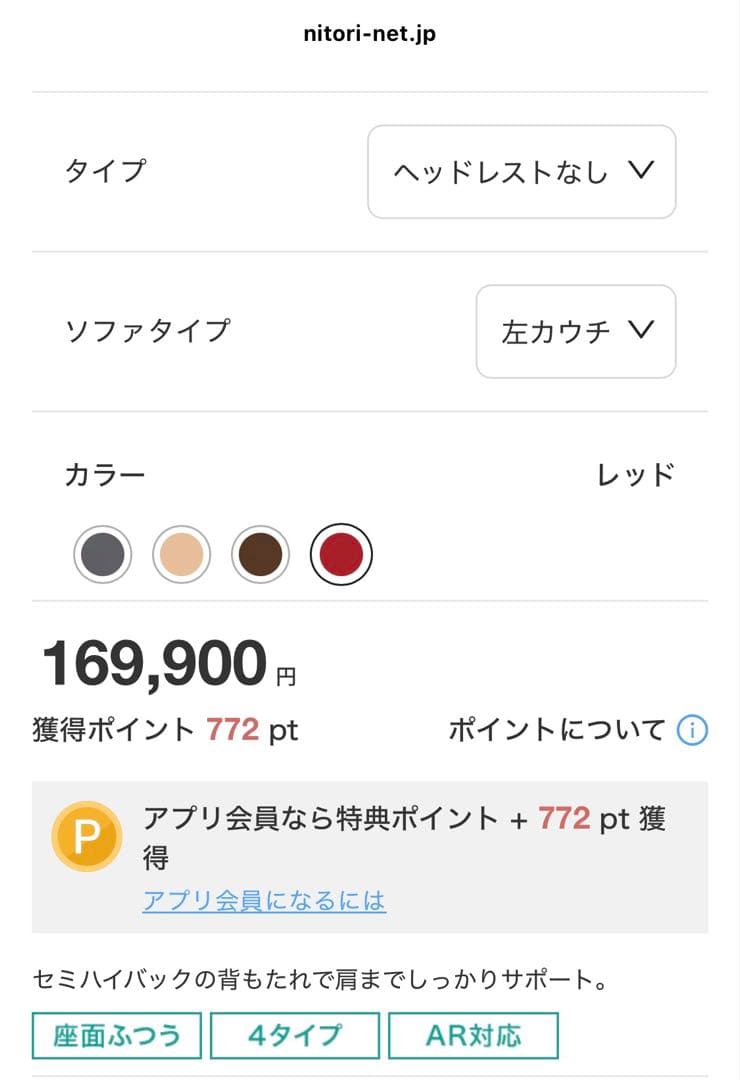The width and height of the screenshot is (740, 1080).
Task: Click the AR対応 tag
Action: (474, 1036)
